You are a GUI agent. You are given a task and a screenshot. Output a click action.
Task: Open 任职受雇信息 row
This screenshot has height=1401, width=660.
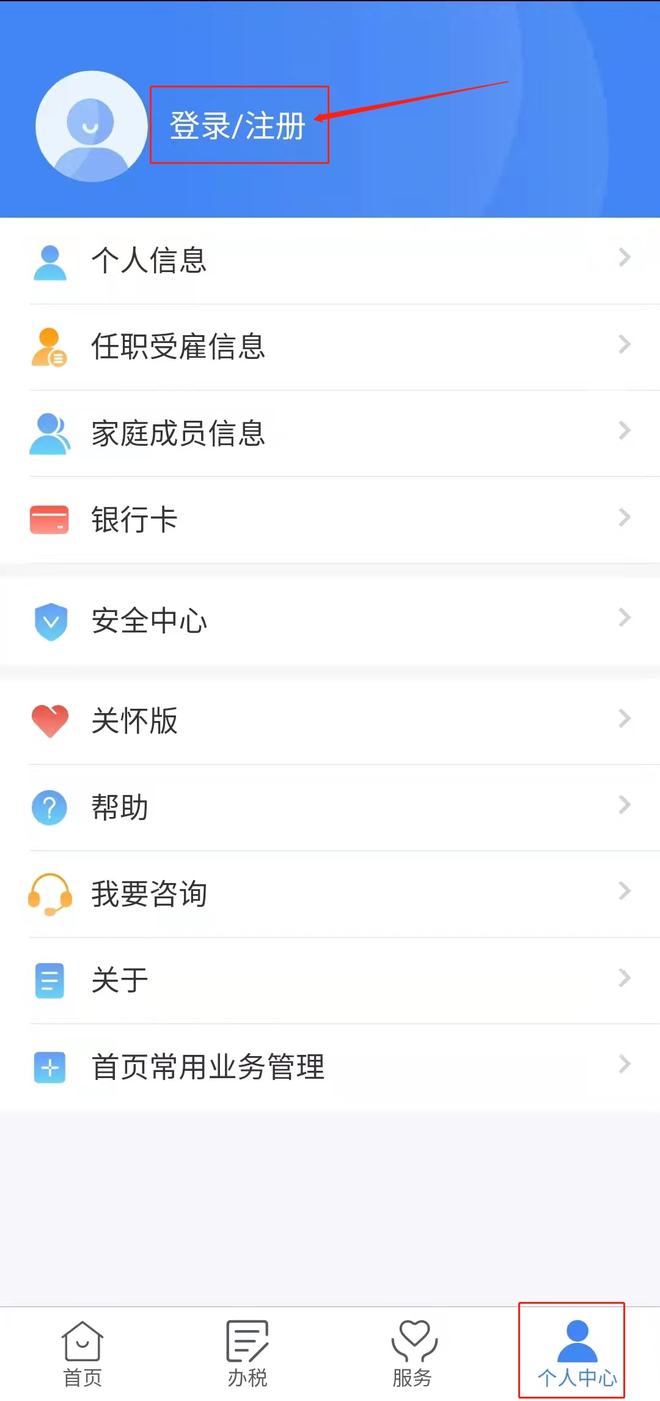(330, 347)
